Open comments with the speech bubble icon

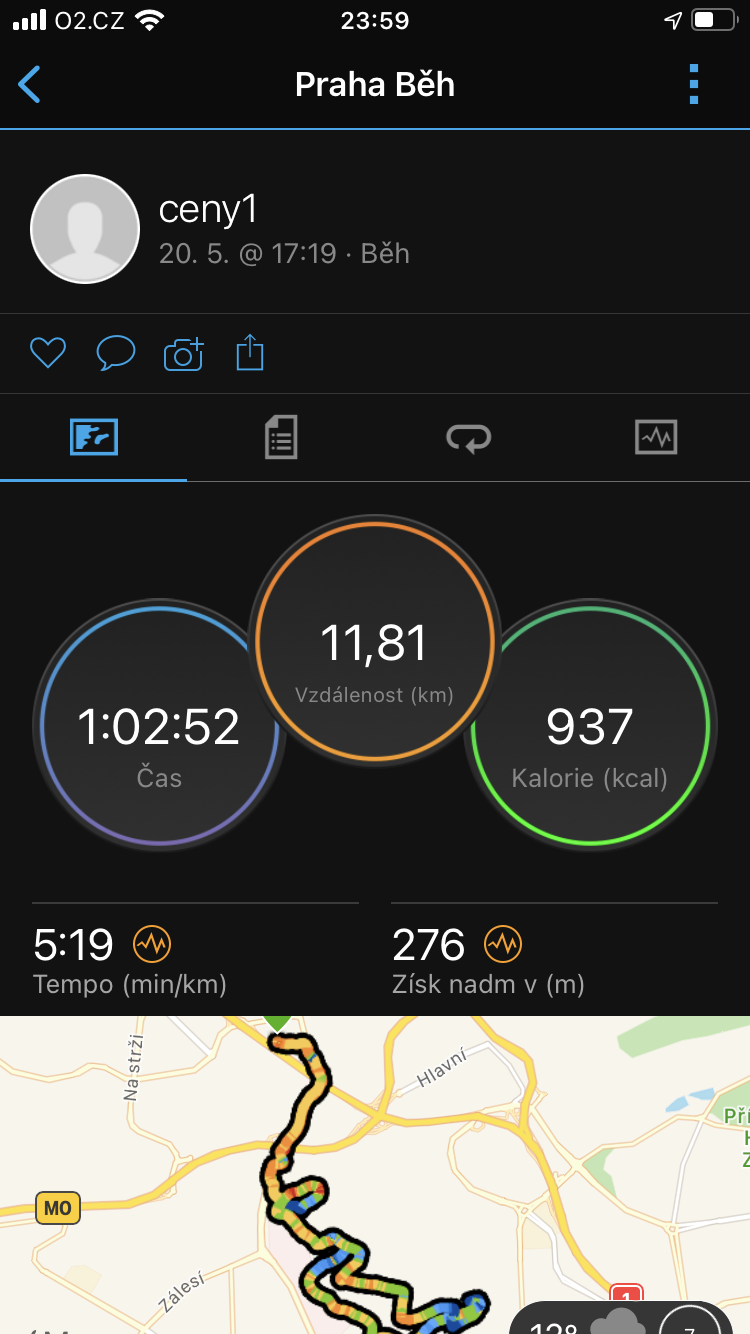coord(116,353)
